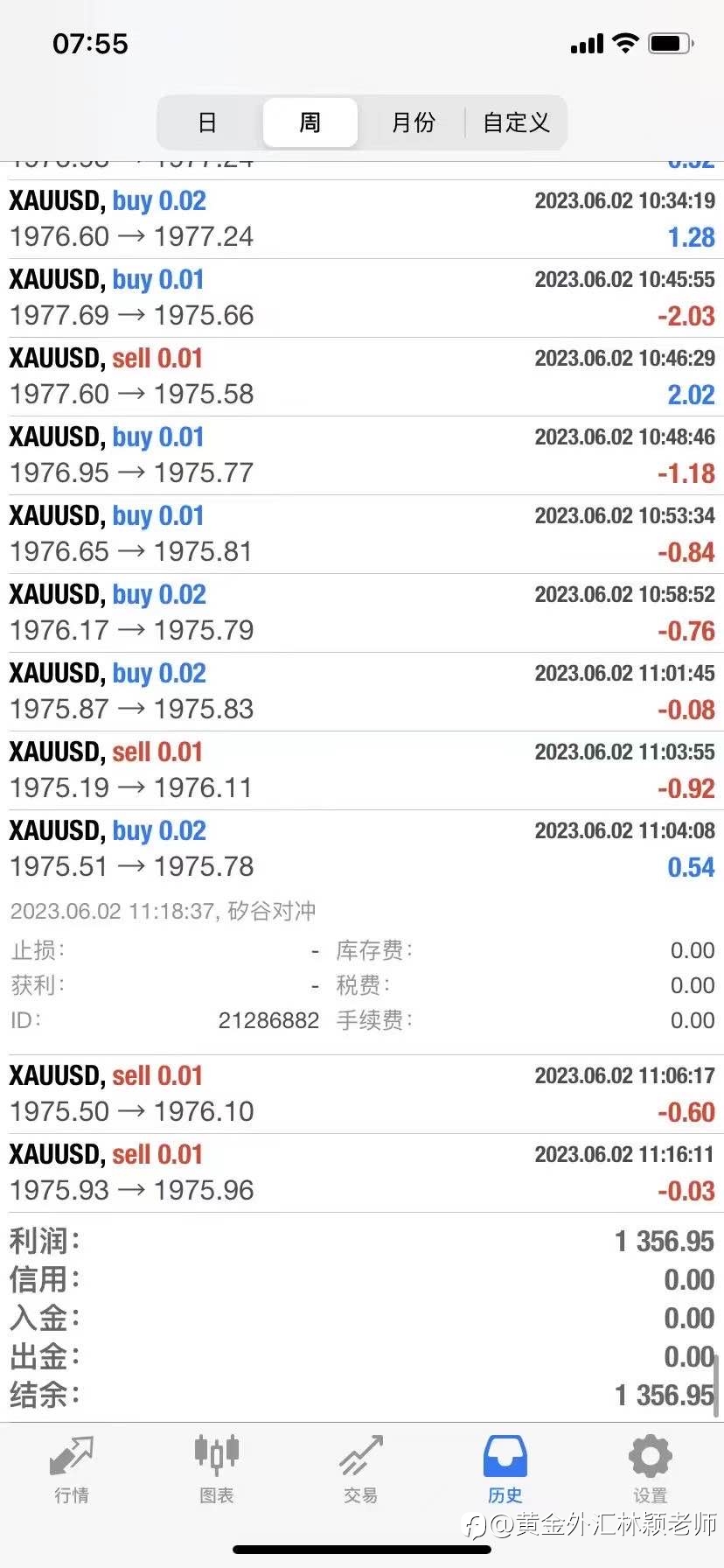Expand the sell 0.01 trade with 2.02 profit
The width and height of the screenshot is (724, 1568).
coord(362,376)
